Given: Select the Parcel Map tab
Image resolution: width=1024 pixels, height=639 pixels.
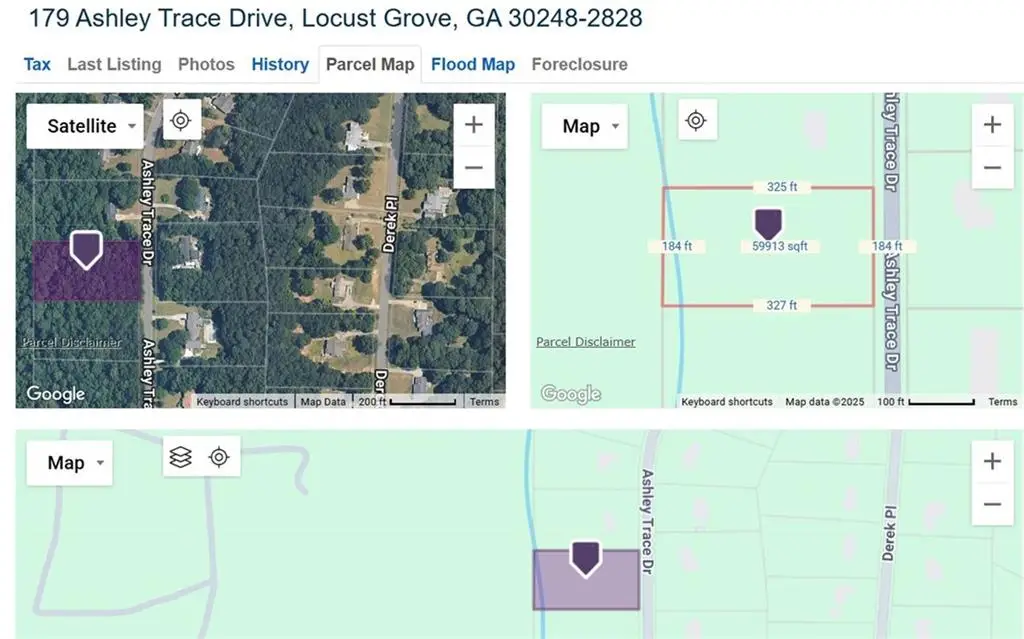Looking at the screenshot, I should pos(370,64).
